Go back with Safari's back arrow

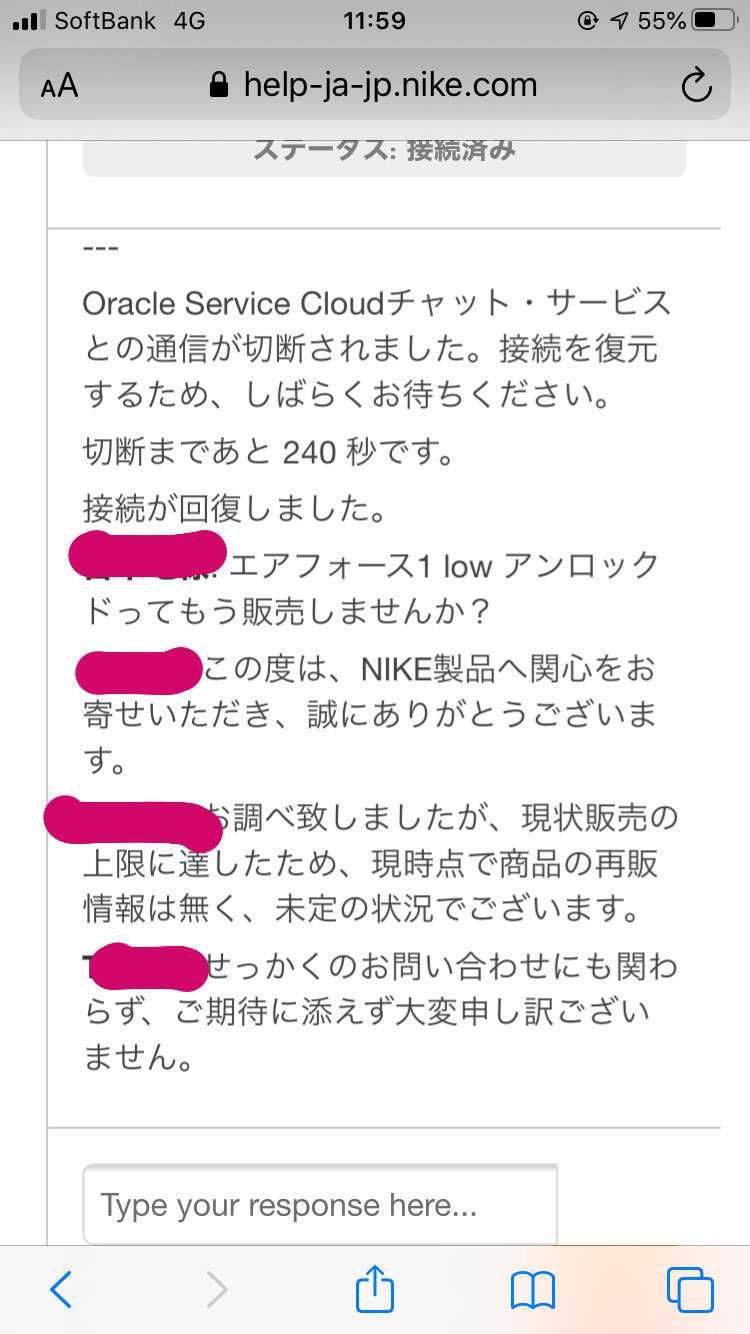(x=61, y=1289)
